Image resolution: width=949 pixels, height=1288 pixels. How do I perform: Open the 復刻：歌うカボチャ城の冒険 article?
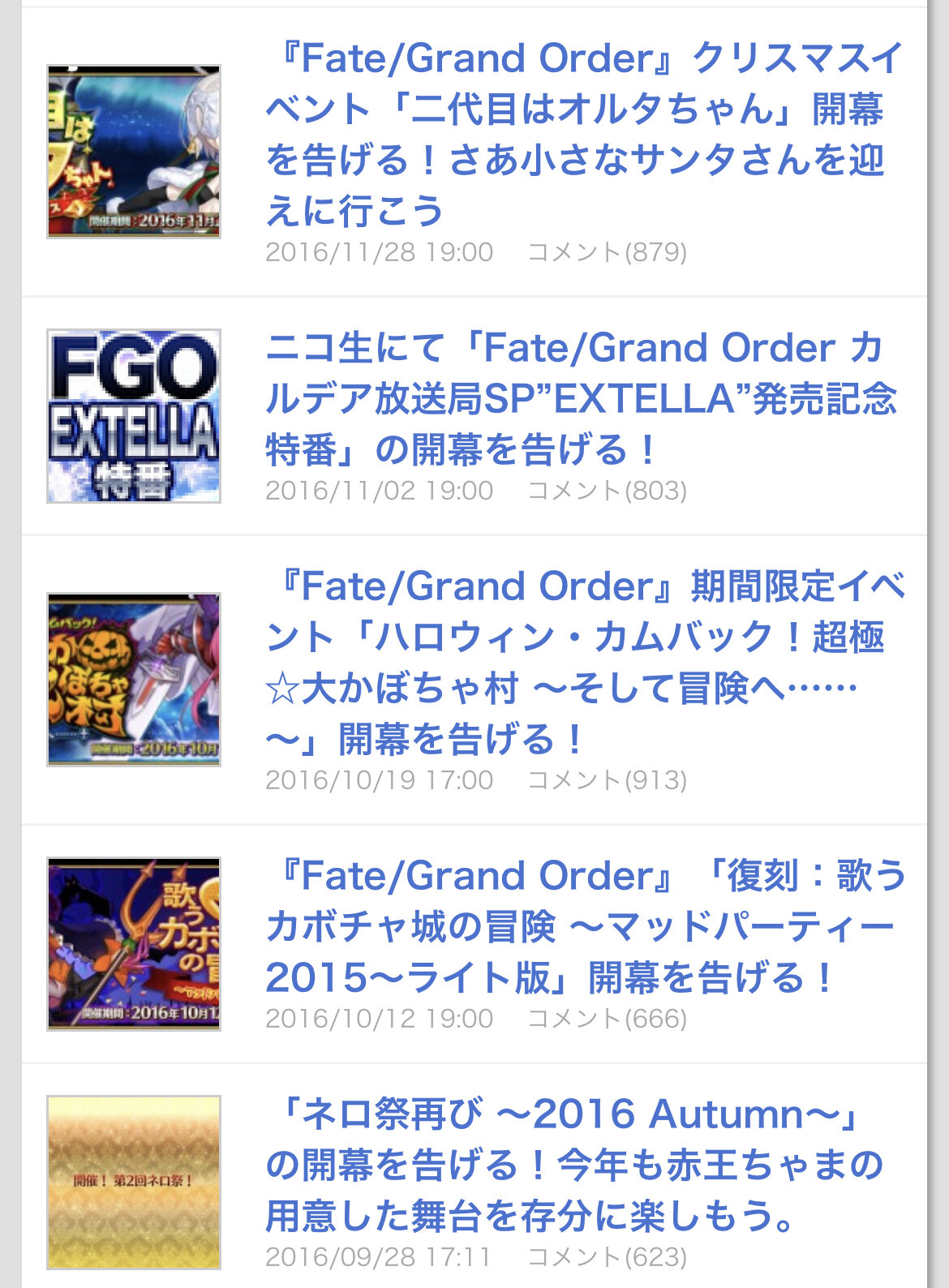[x=586, y=926]
